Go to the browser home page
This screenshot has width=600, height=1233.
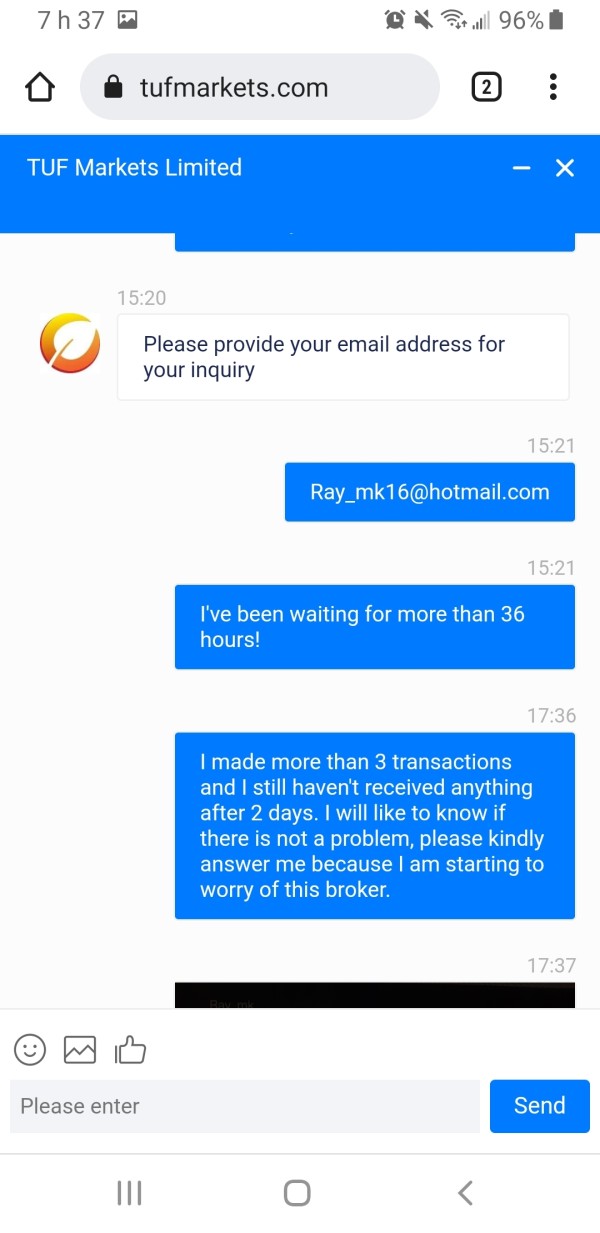click(x=39, y=88)
